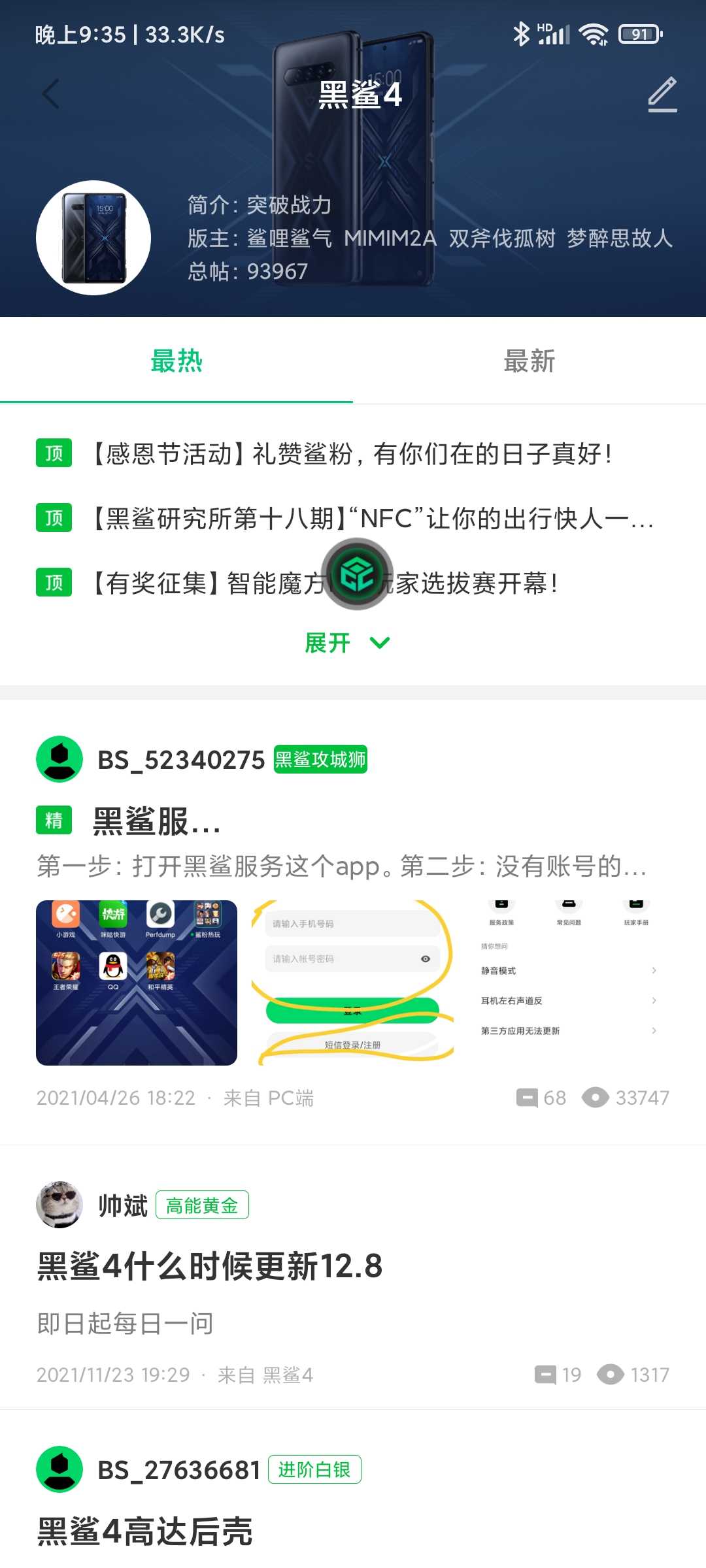Open 帅斌's profile avatar
This screenshot has height=1568, width=706.
tap(59, 1205)
